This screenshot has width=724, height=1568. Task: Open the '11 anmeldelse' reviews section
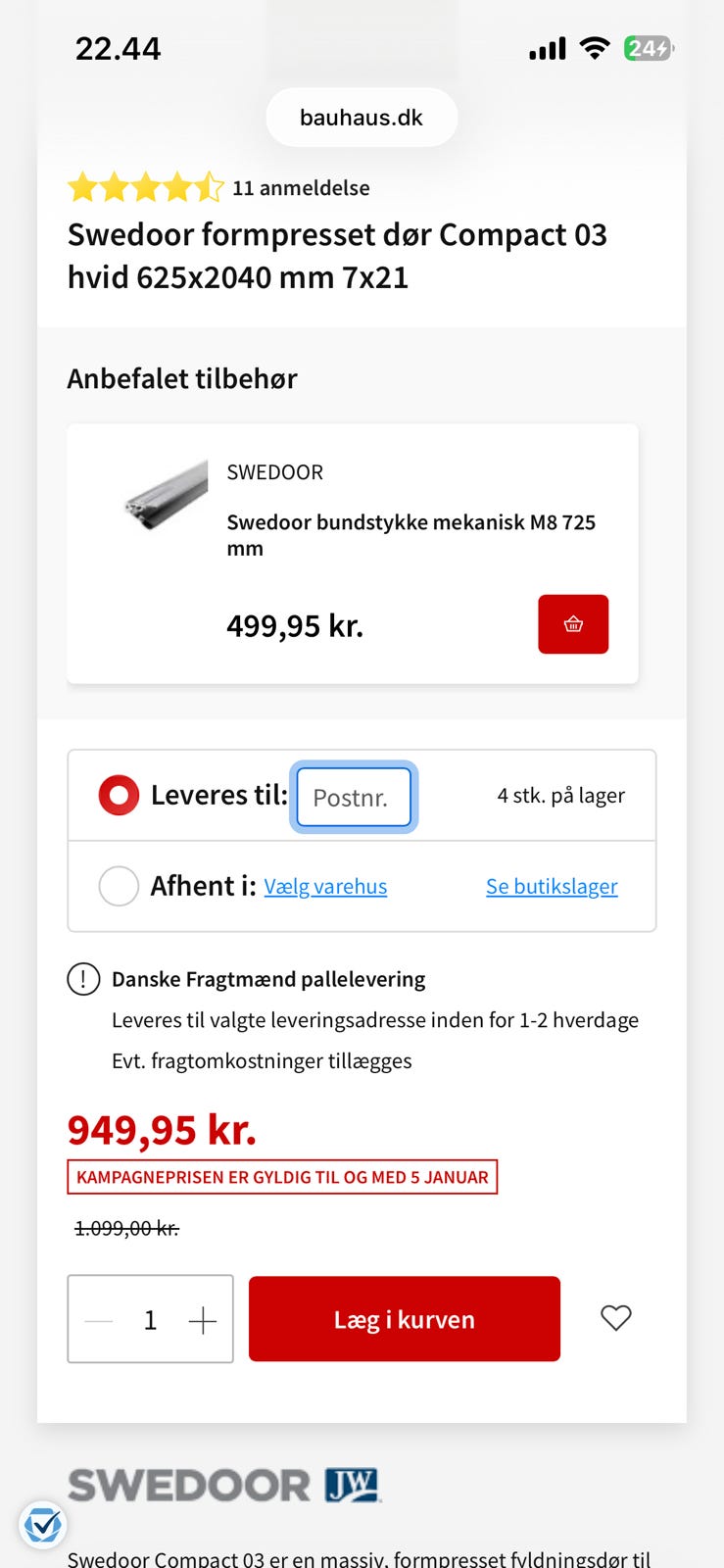click(x=300, y=188)
